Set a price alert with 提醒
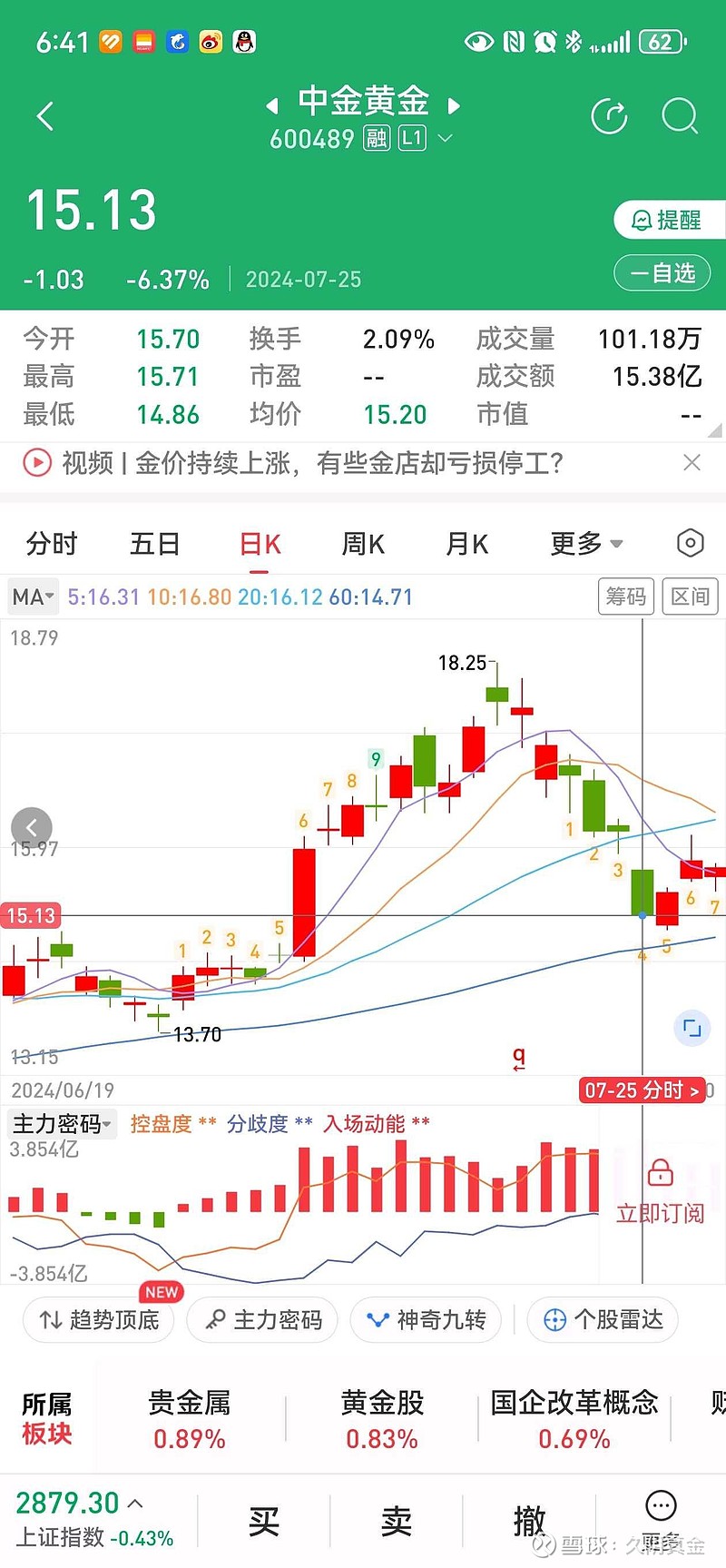Viewport: 726px width, 1568px height. (x=668, y=220)
